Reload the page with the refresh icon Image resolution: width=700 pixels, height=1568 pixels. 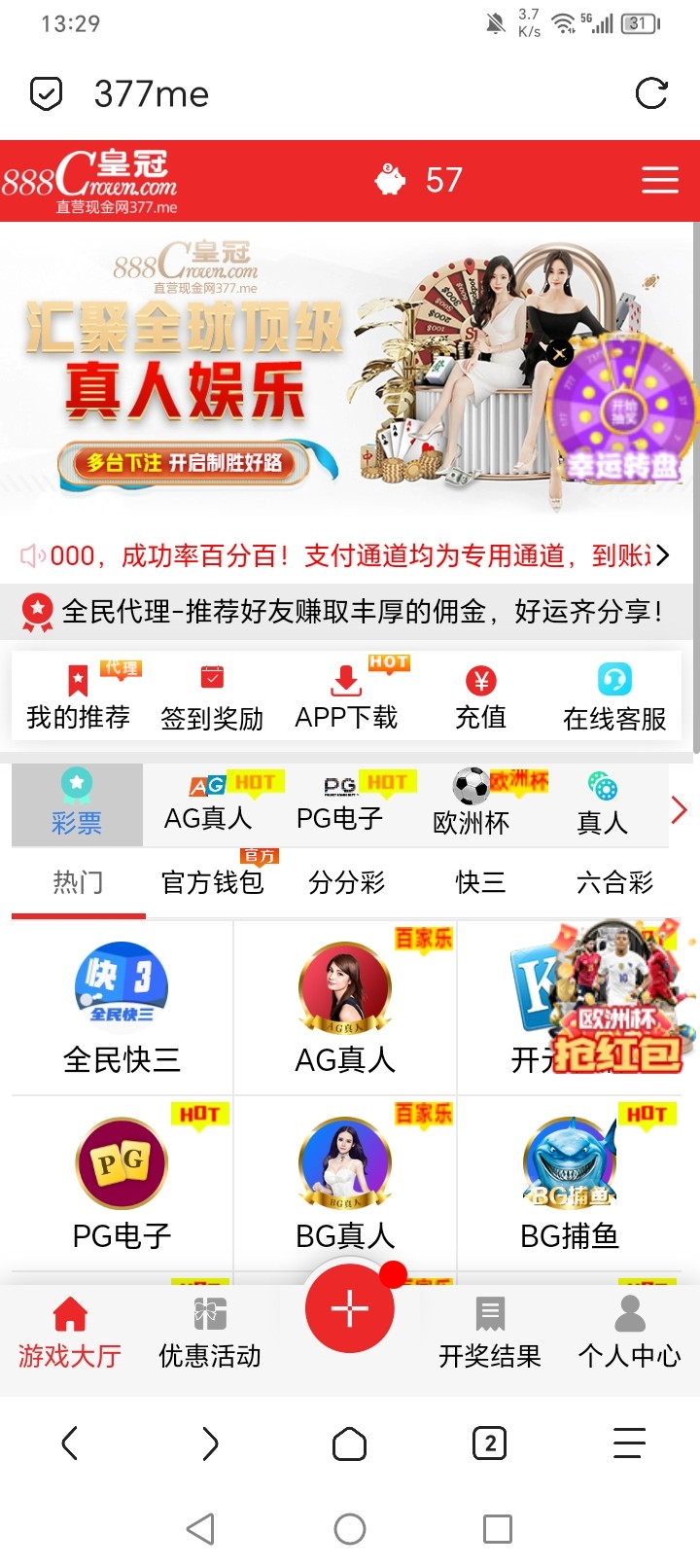point(650,93)
